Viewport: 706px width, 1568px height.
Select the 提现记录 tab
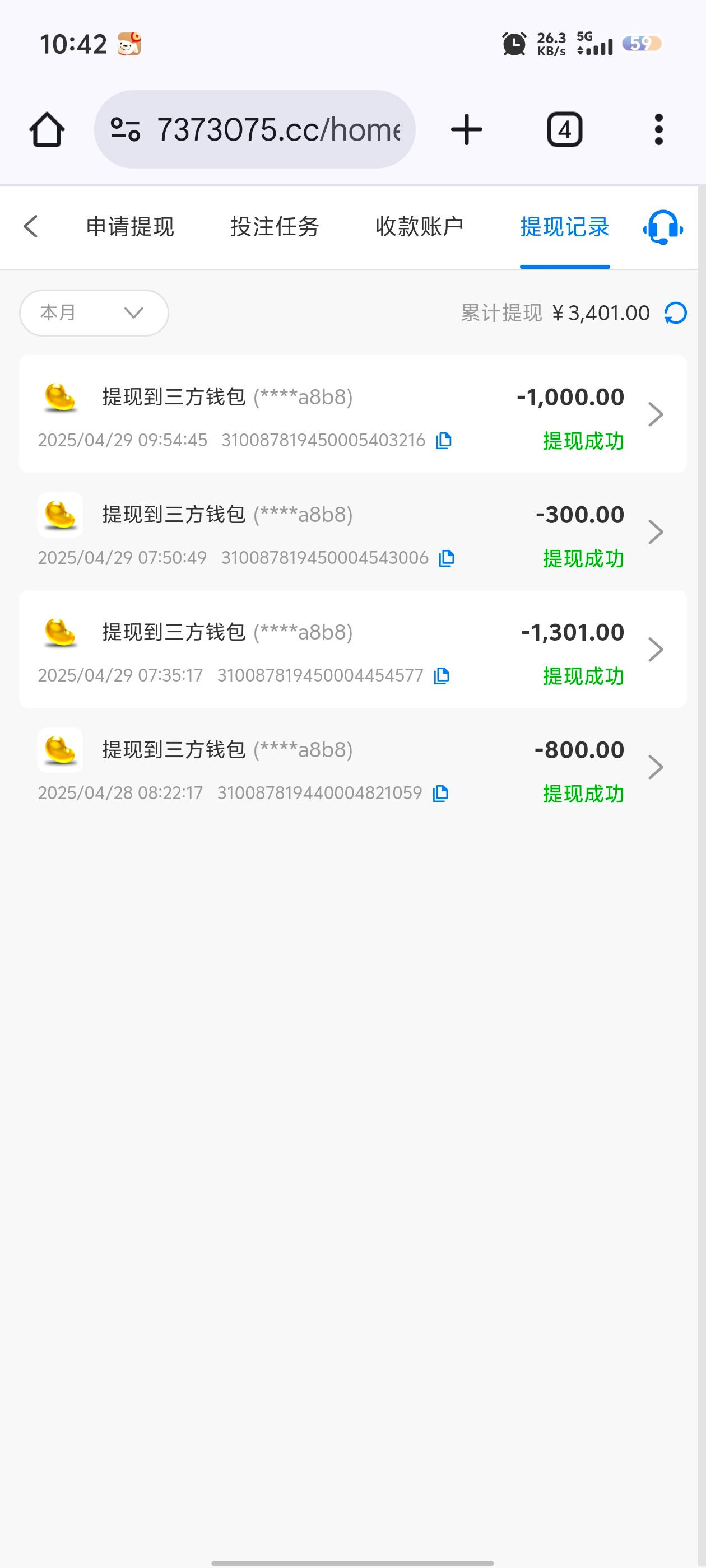564,227
